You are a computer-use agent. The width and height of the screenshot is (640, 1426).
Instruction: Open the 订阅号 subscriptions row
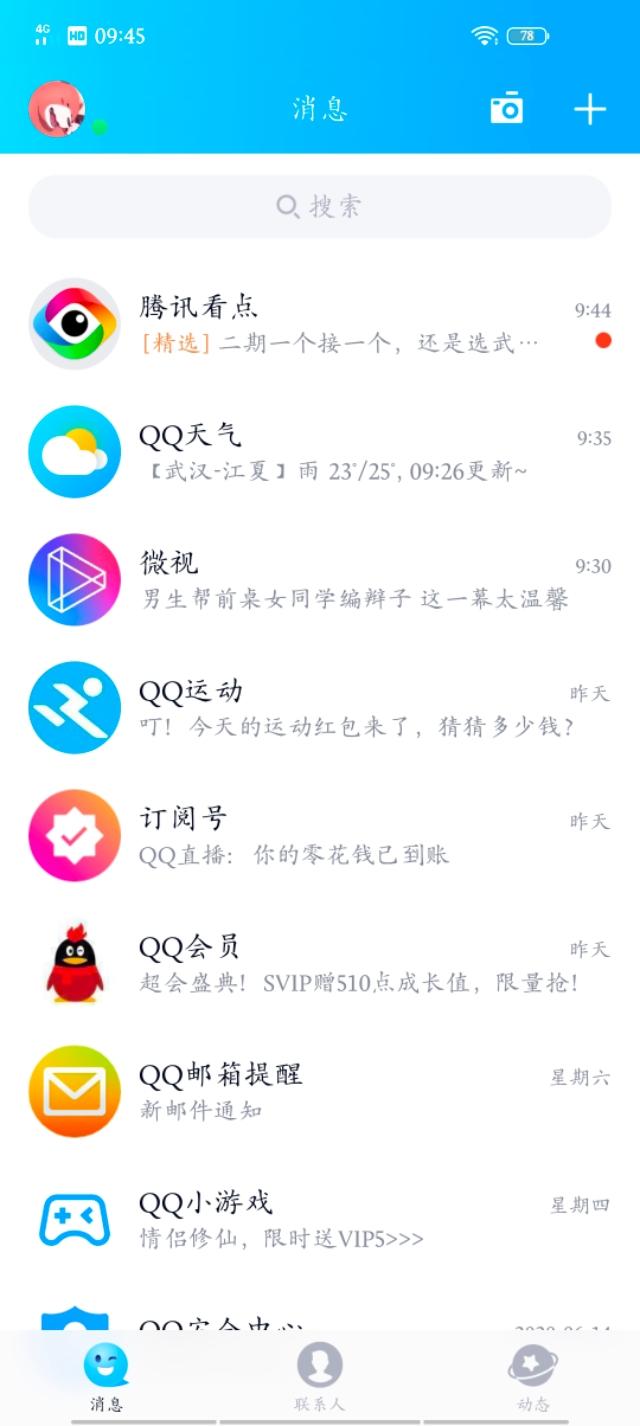(x=320, y=836)
